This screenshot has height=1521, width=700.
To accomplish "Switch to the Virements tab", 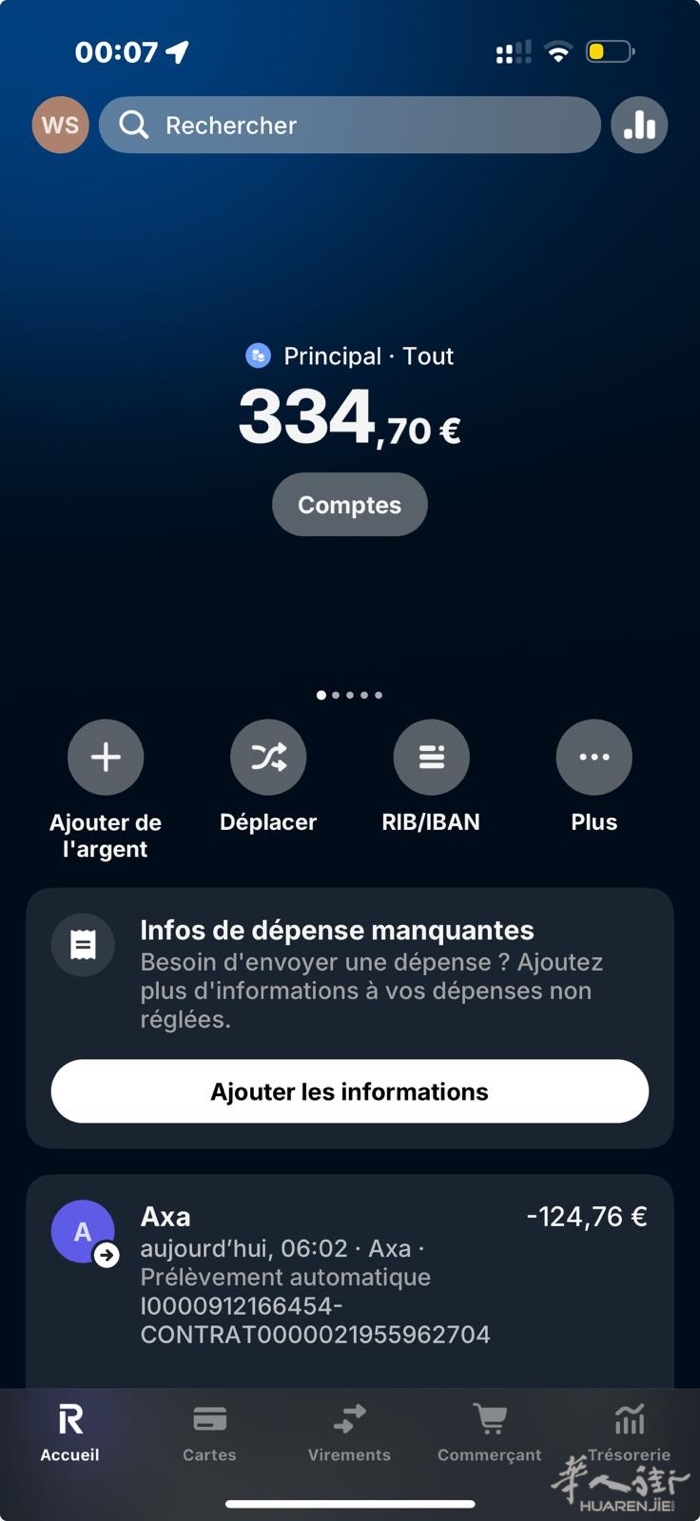I will point(349,1432).
